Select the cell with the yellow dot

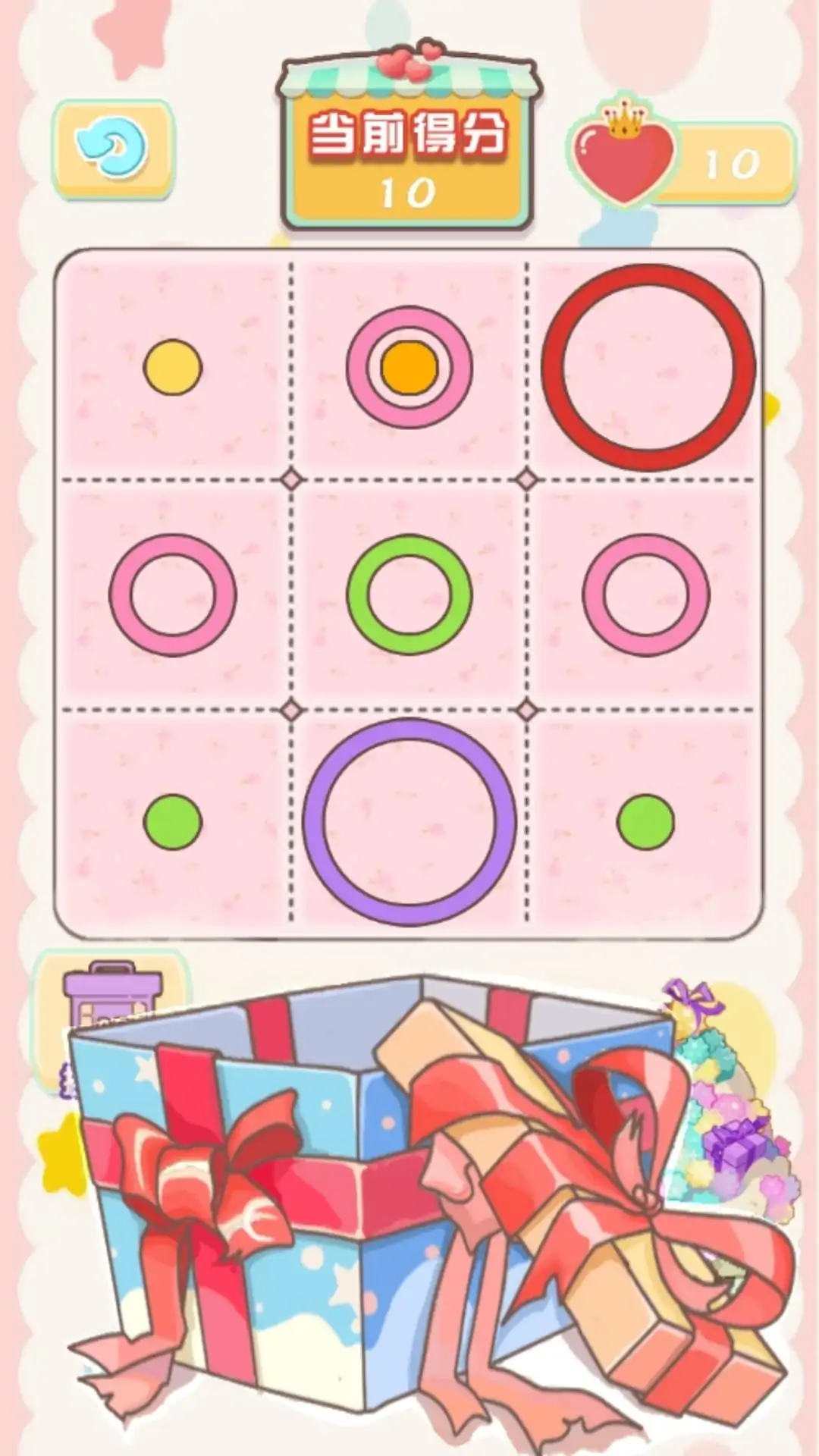(173, 367)
